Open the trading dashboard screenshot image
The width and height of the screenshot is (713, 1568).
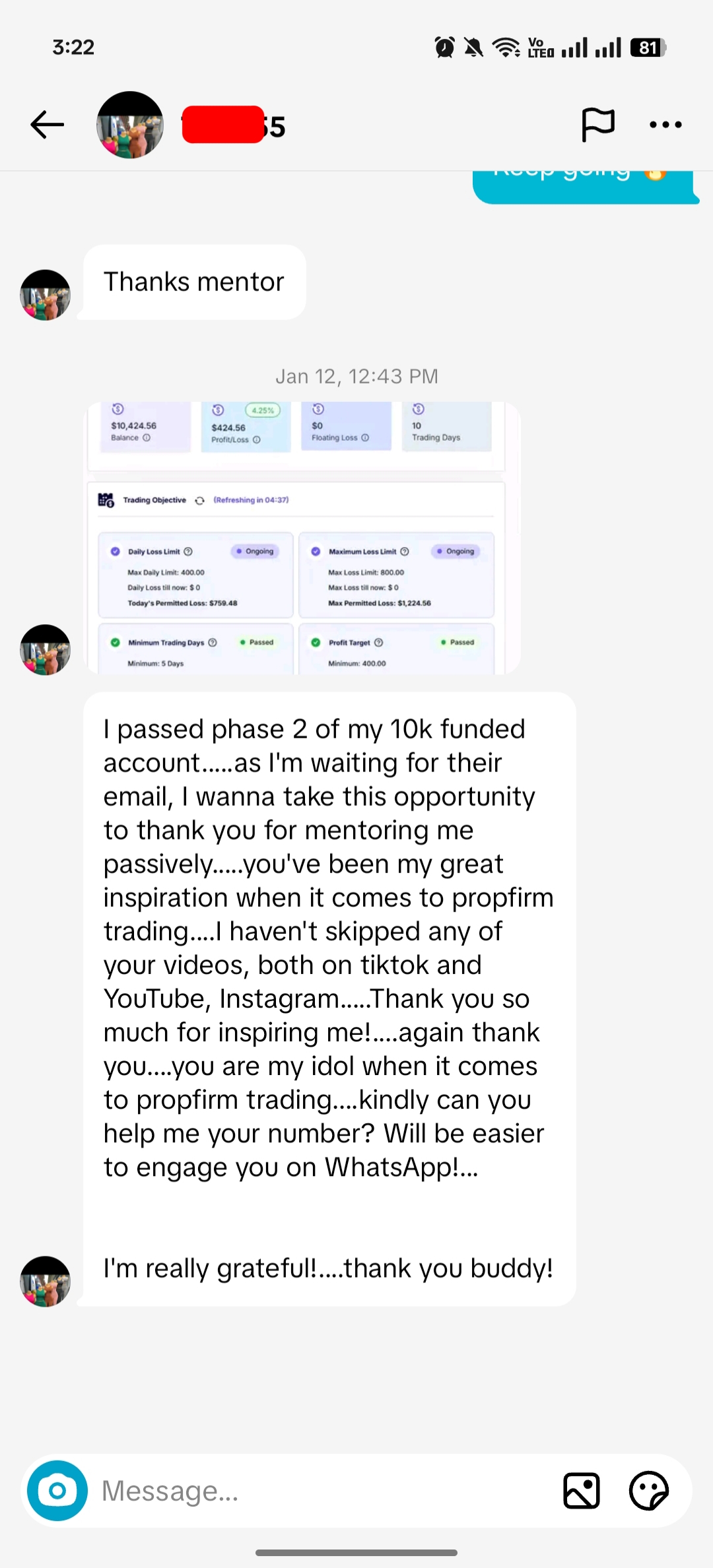click(x=304, y=538)
